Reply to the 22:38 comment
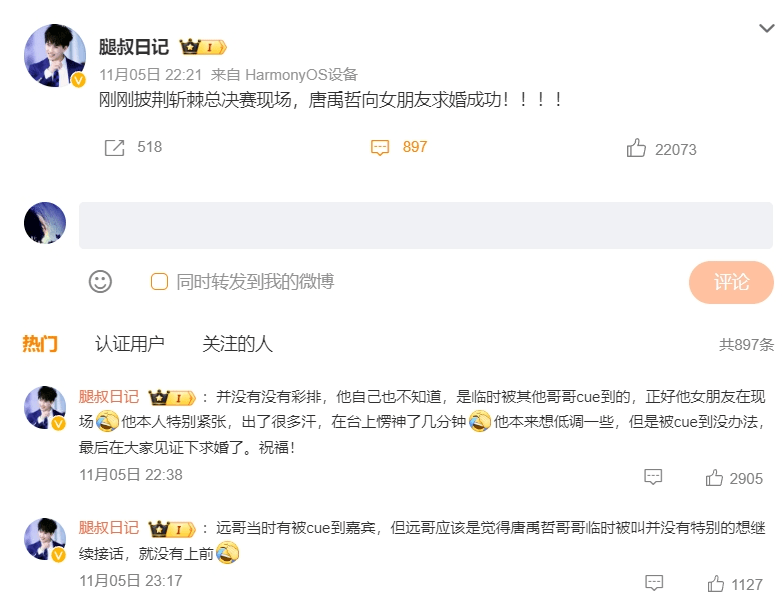782x600 pixels. click(653, 477)
